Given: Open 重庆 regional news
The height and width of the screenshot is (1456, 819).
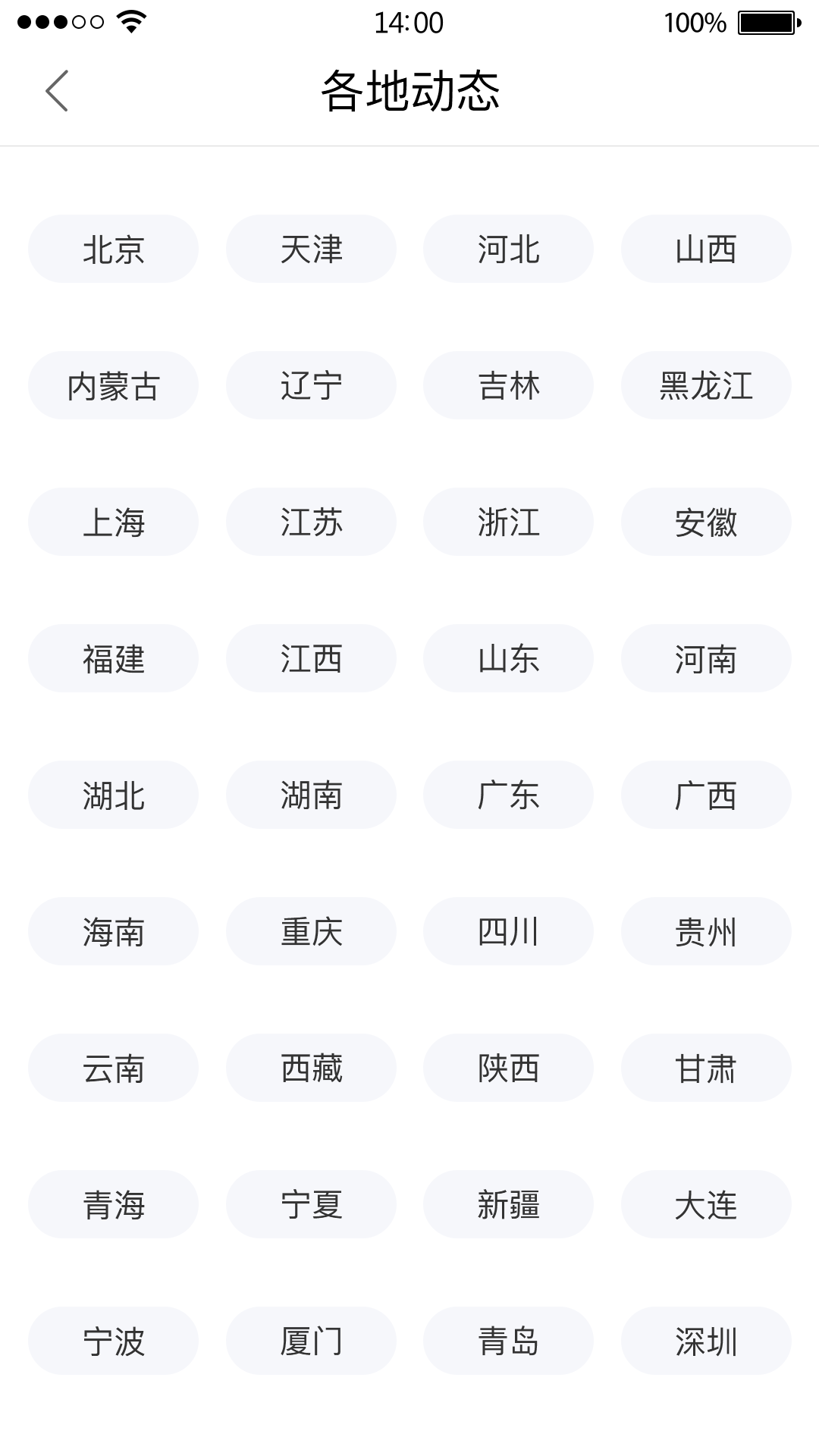Looking at the screenshot, I should (310, 931).
